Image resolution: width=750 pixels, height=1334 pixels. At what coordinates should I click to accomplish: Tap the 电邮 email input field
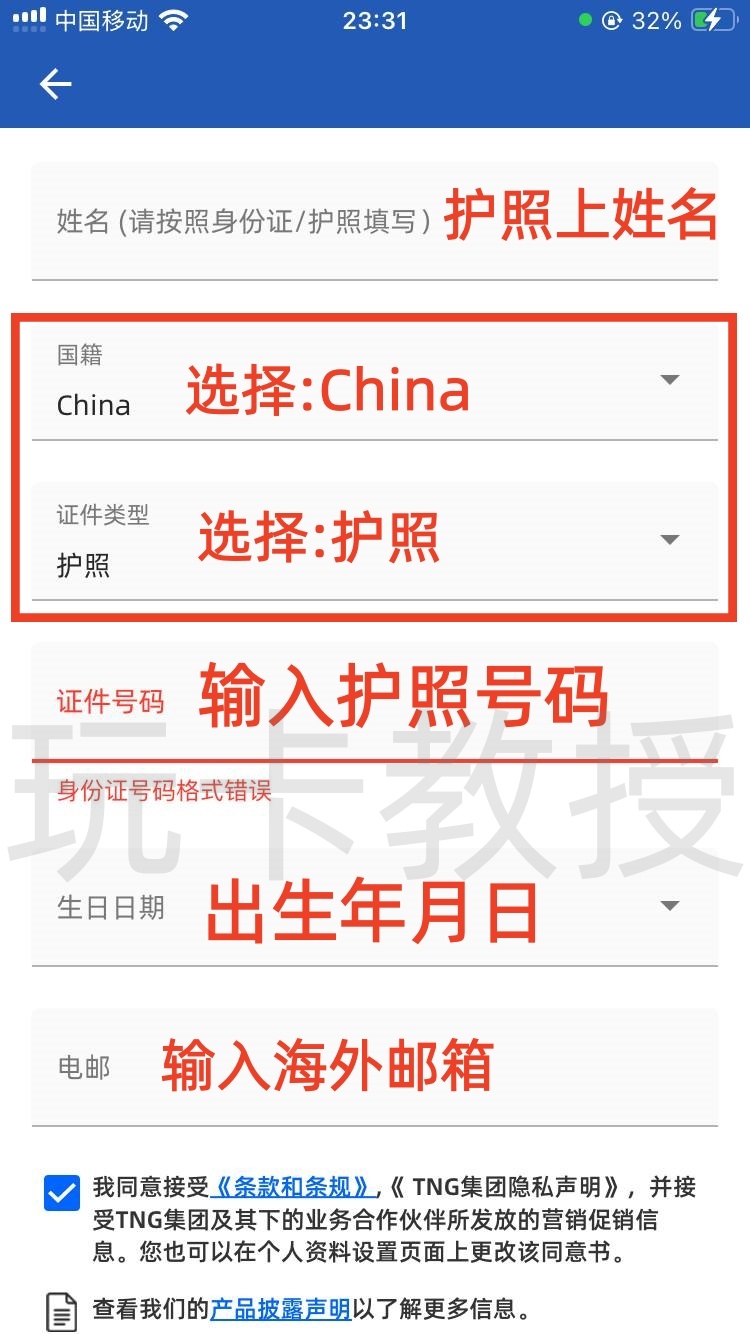375,1065
